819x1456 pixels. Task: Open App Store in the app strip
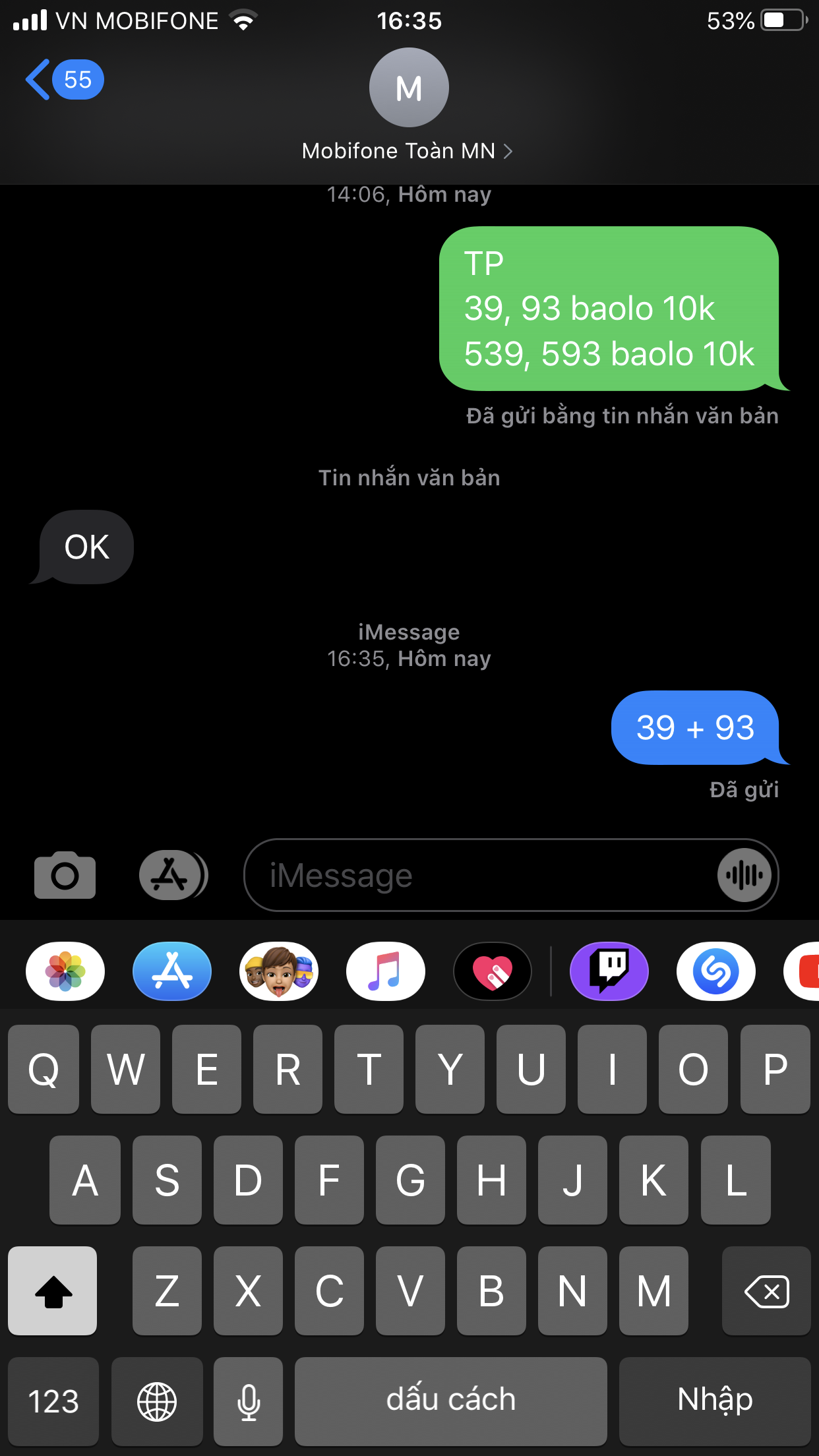172,971
